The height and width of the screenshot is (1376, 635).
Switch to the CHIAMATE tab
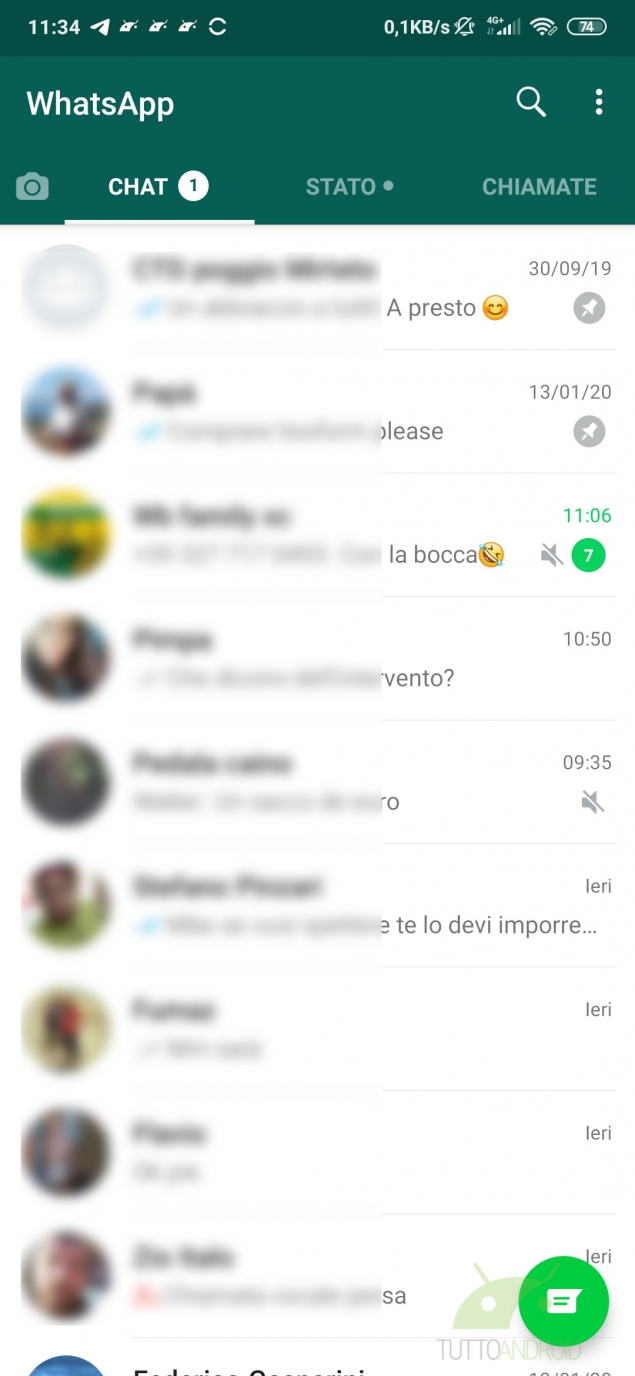click(x=539, y=187)
